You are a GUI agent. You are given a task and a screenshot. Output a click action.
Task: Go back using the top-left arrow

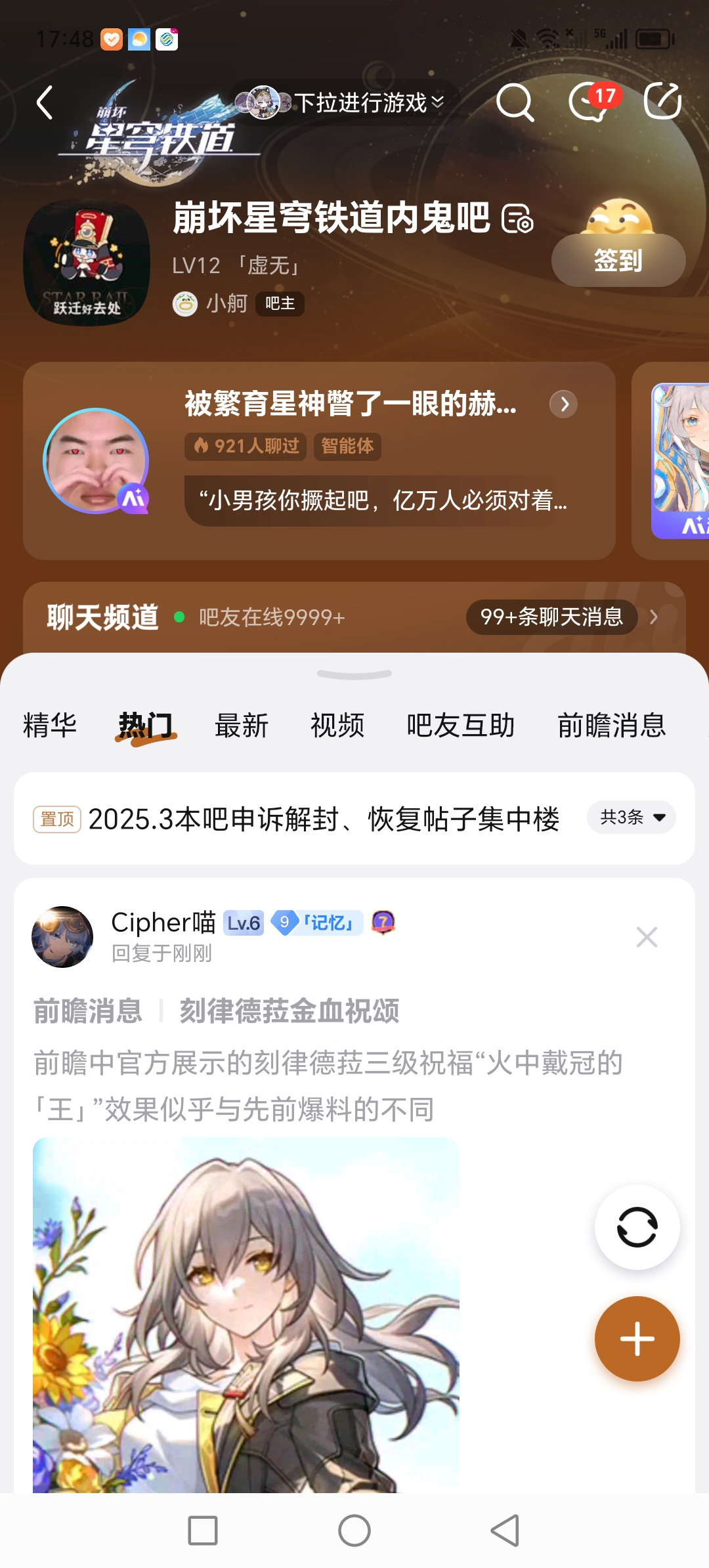(45, 103)
